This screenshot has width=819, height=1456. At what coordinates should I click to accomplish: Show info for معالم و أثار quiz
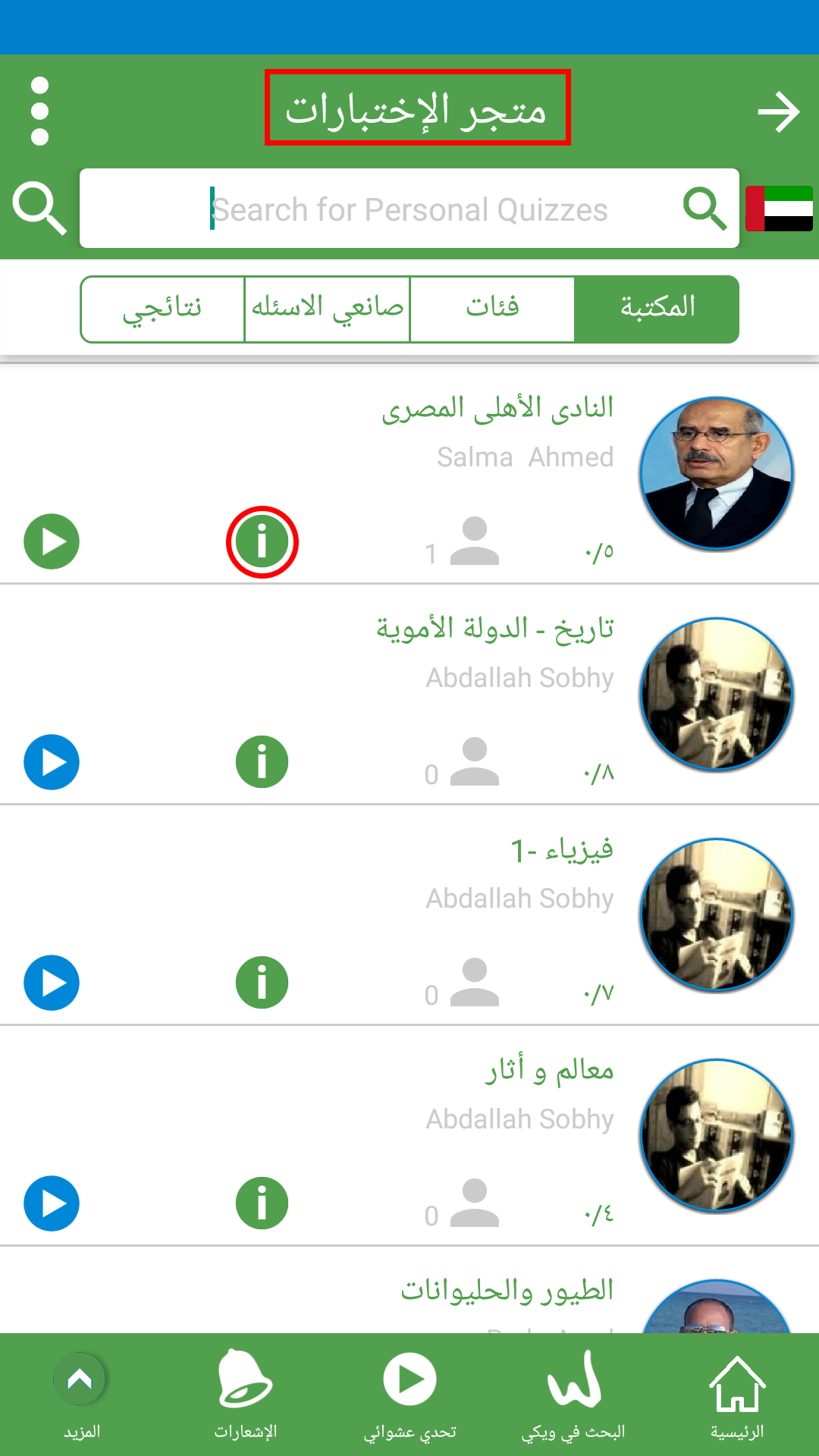coord(262,1203)
